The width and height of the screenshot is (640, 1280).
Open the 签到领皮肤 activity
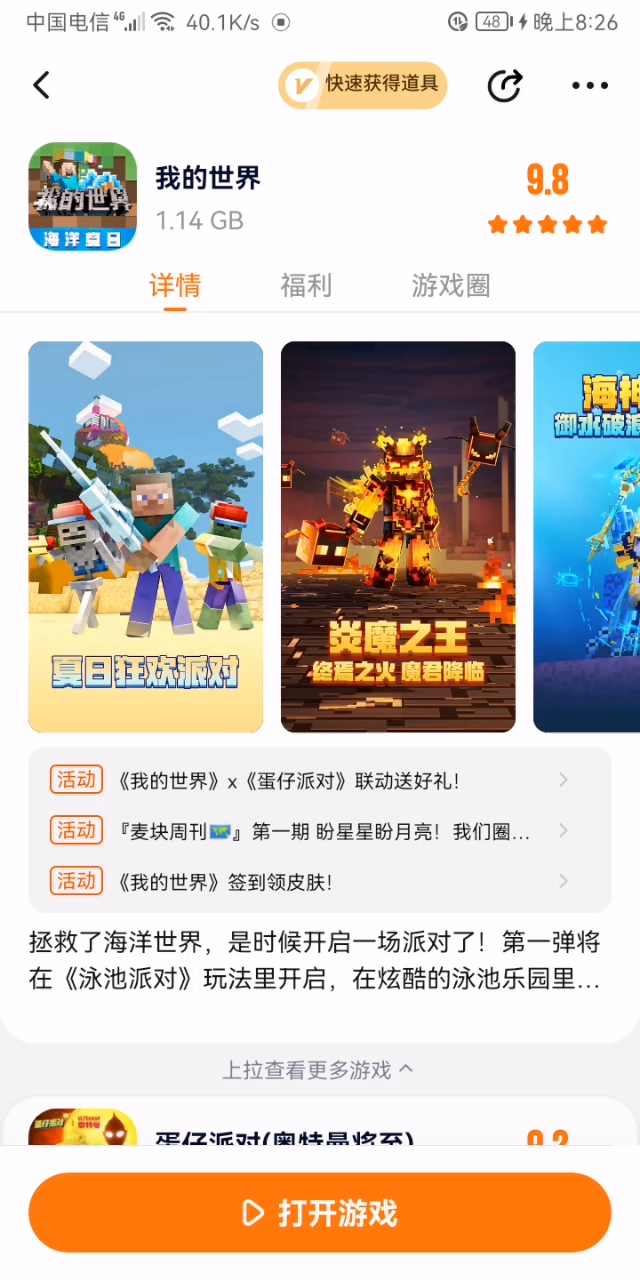point(310,882)
